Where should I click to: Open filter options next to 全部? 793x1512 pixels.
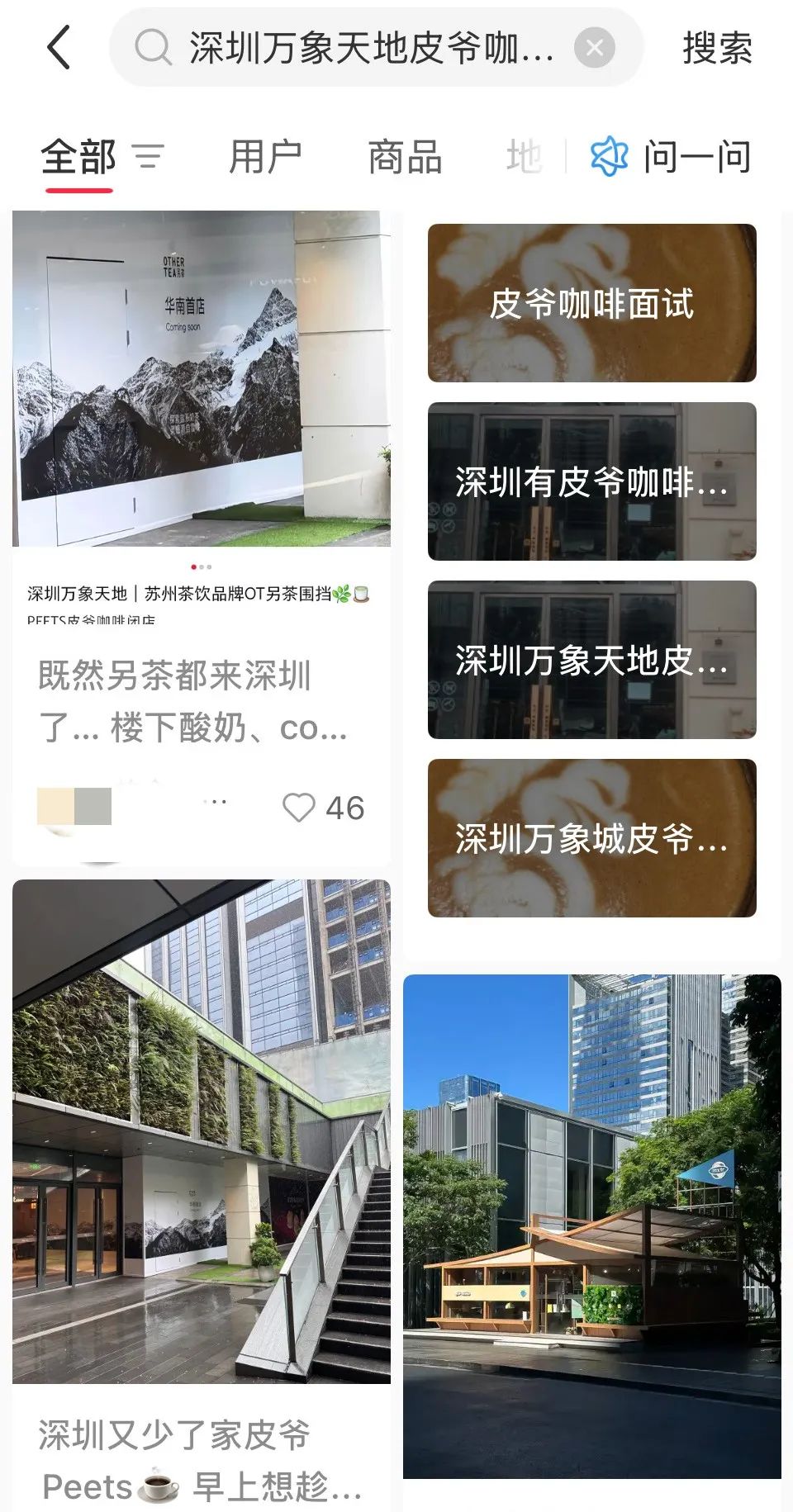click(149, 157)
